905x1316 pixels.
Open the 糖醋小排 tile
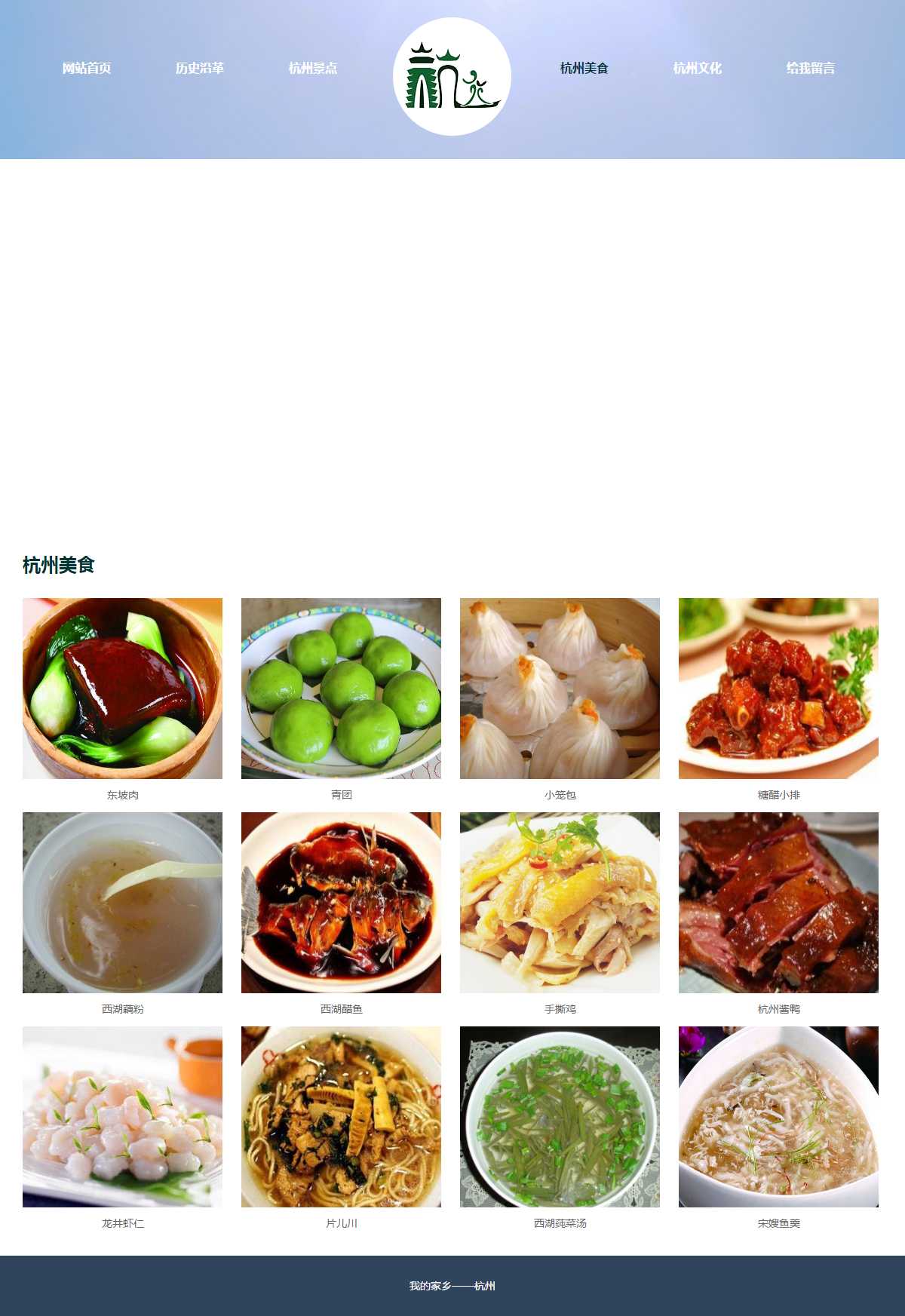pos(778,689)
